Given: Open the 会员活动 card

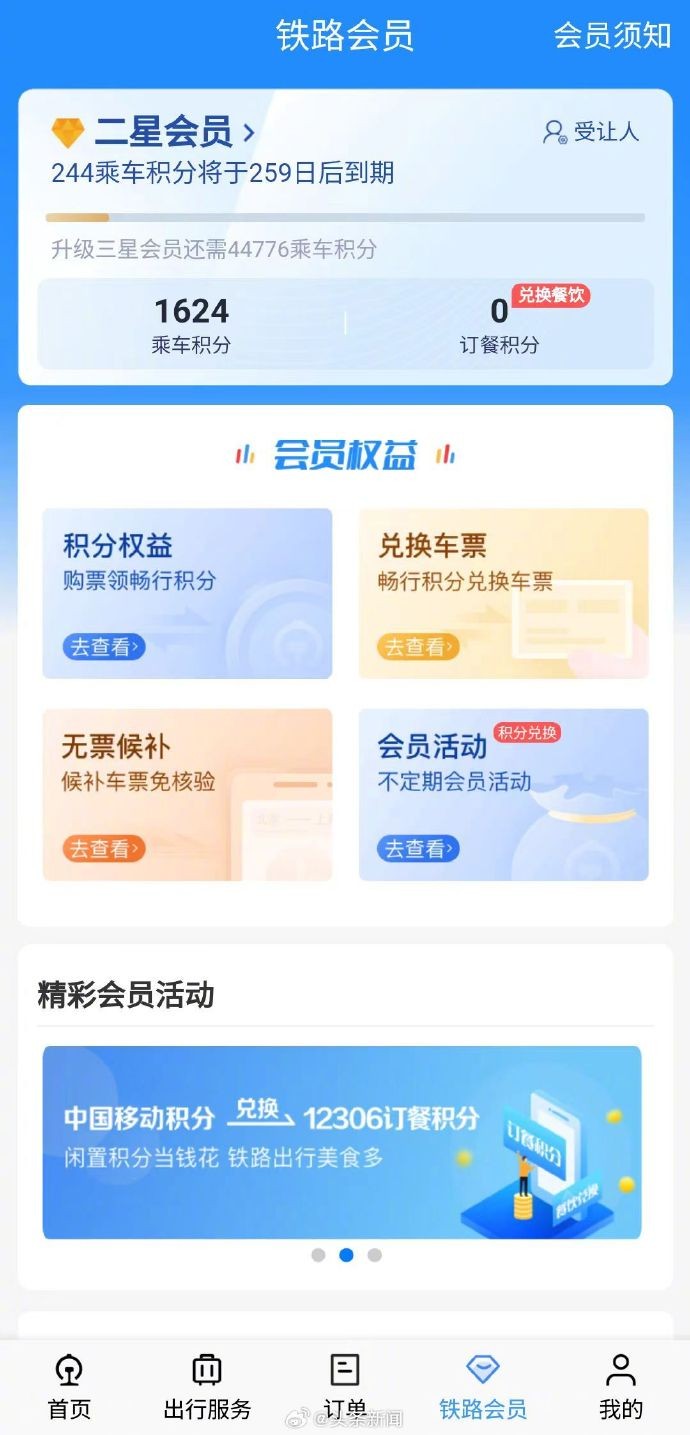Looking at the screenshot, I should coord(503,794).
